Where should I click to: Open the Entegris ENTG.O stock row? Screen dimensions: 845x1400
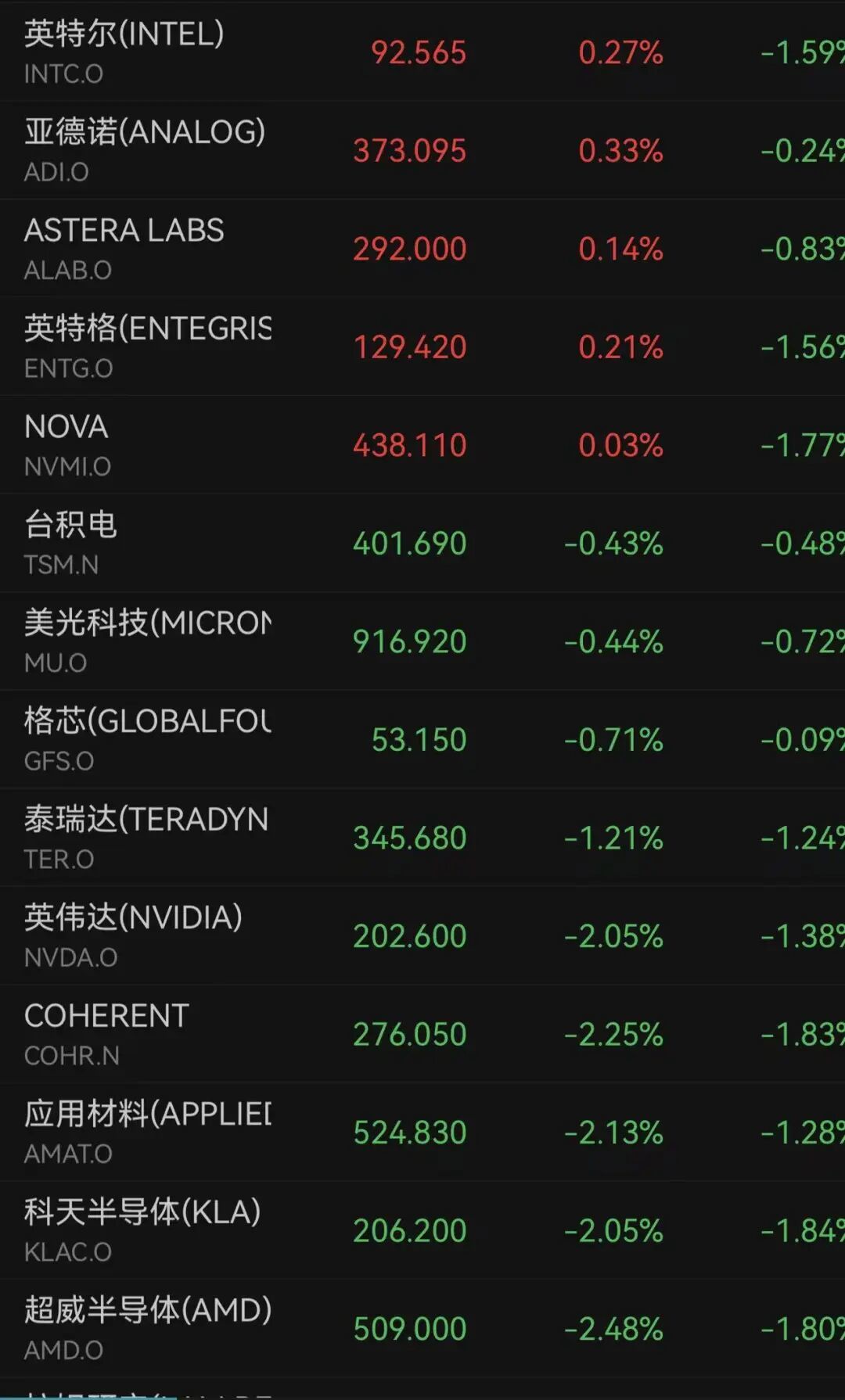(422, 346)
